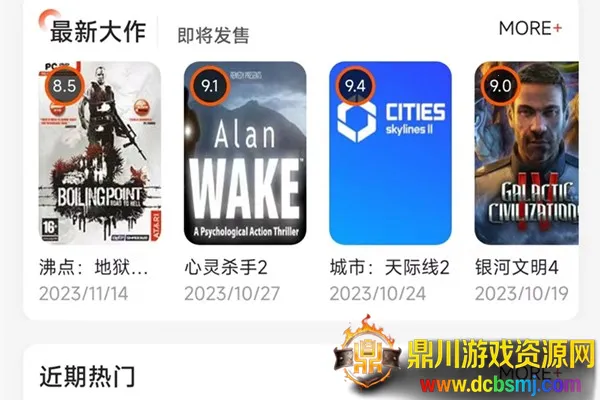600x400 pixels.
Task: Open MORE+ for 最新大作 section
Action: click(530, 27)
